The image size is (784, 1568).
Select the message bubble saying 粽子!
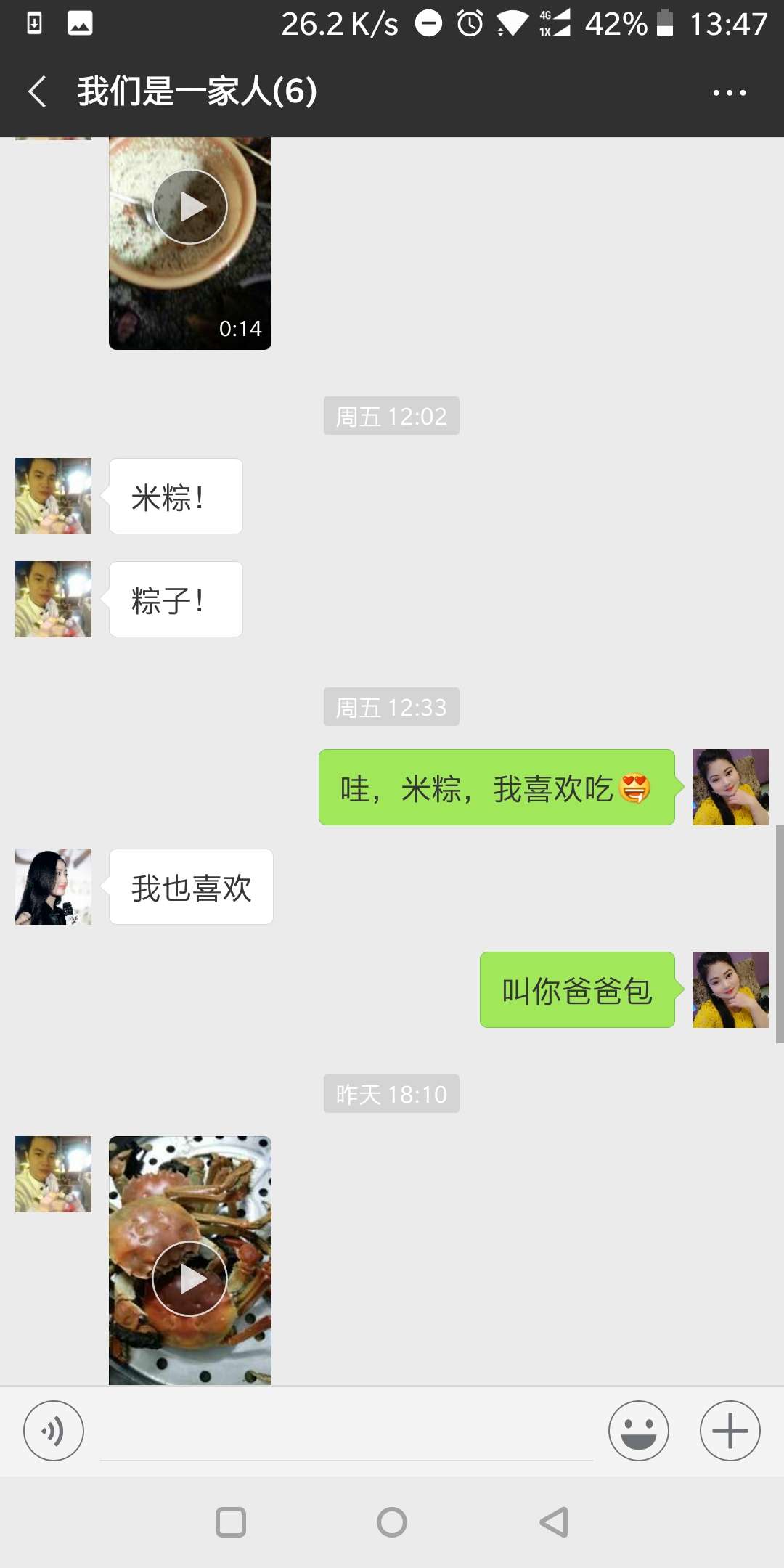point(175,598)
